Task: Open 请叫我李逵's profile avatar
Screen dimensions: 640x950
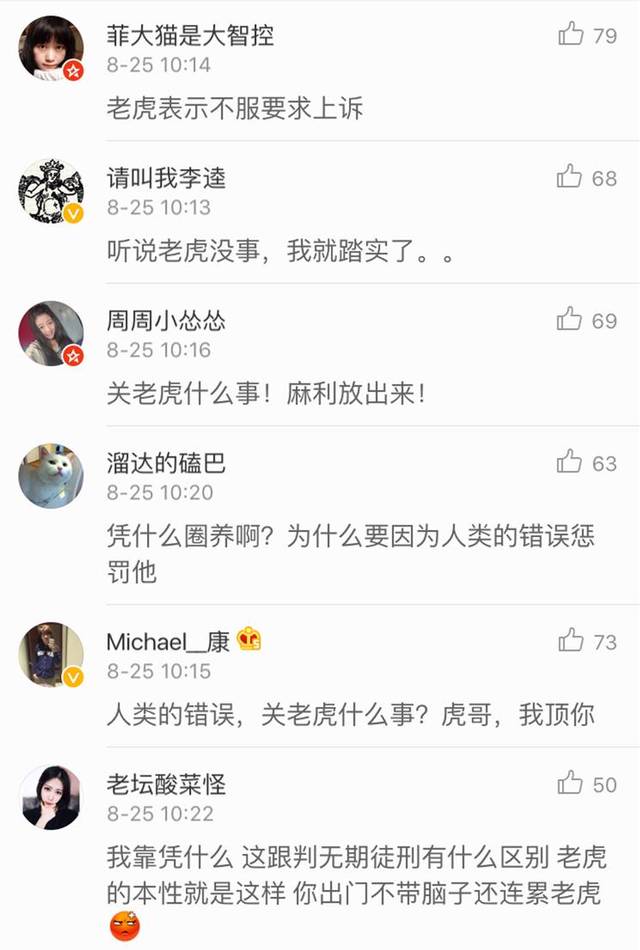Action: click(51, 191)
